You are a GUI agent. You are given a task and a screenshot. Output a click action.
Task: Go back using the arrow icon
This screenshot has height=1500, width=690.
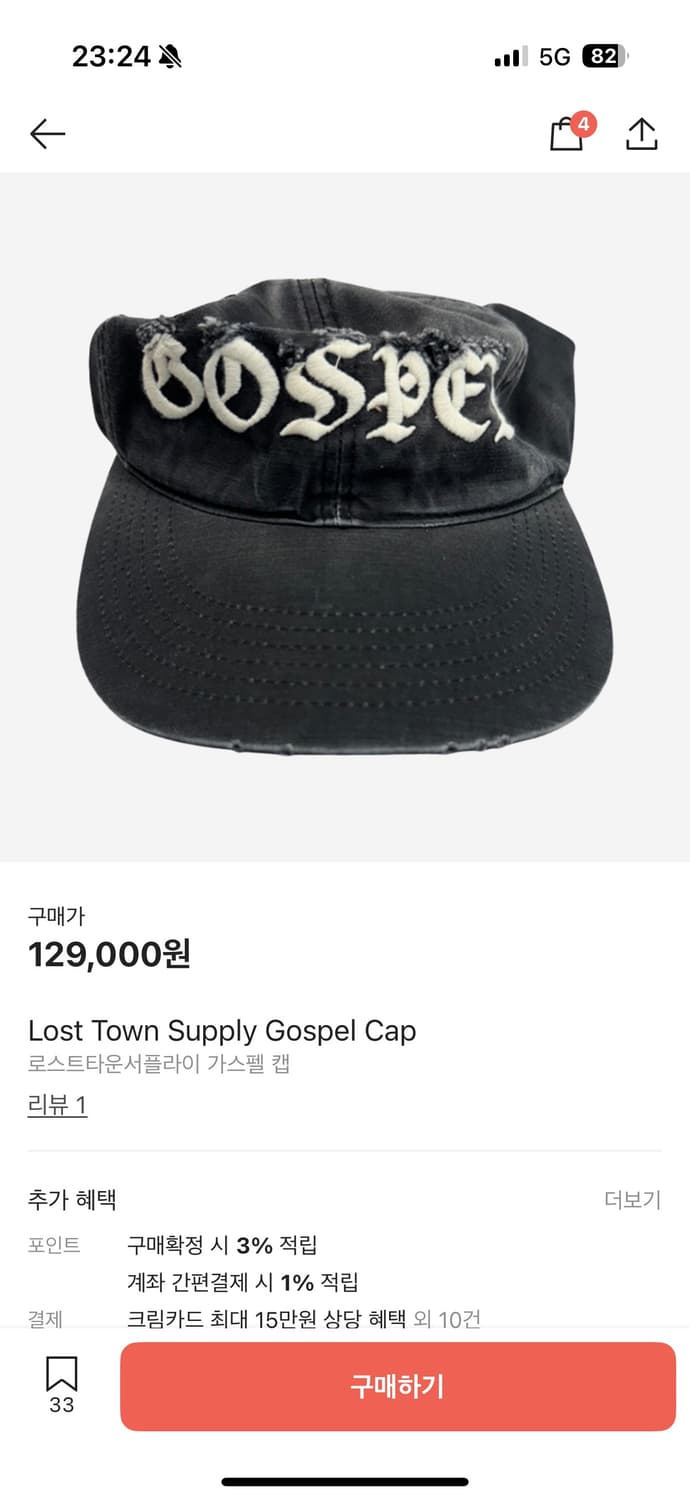point(47,134)
